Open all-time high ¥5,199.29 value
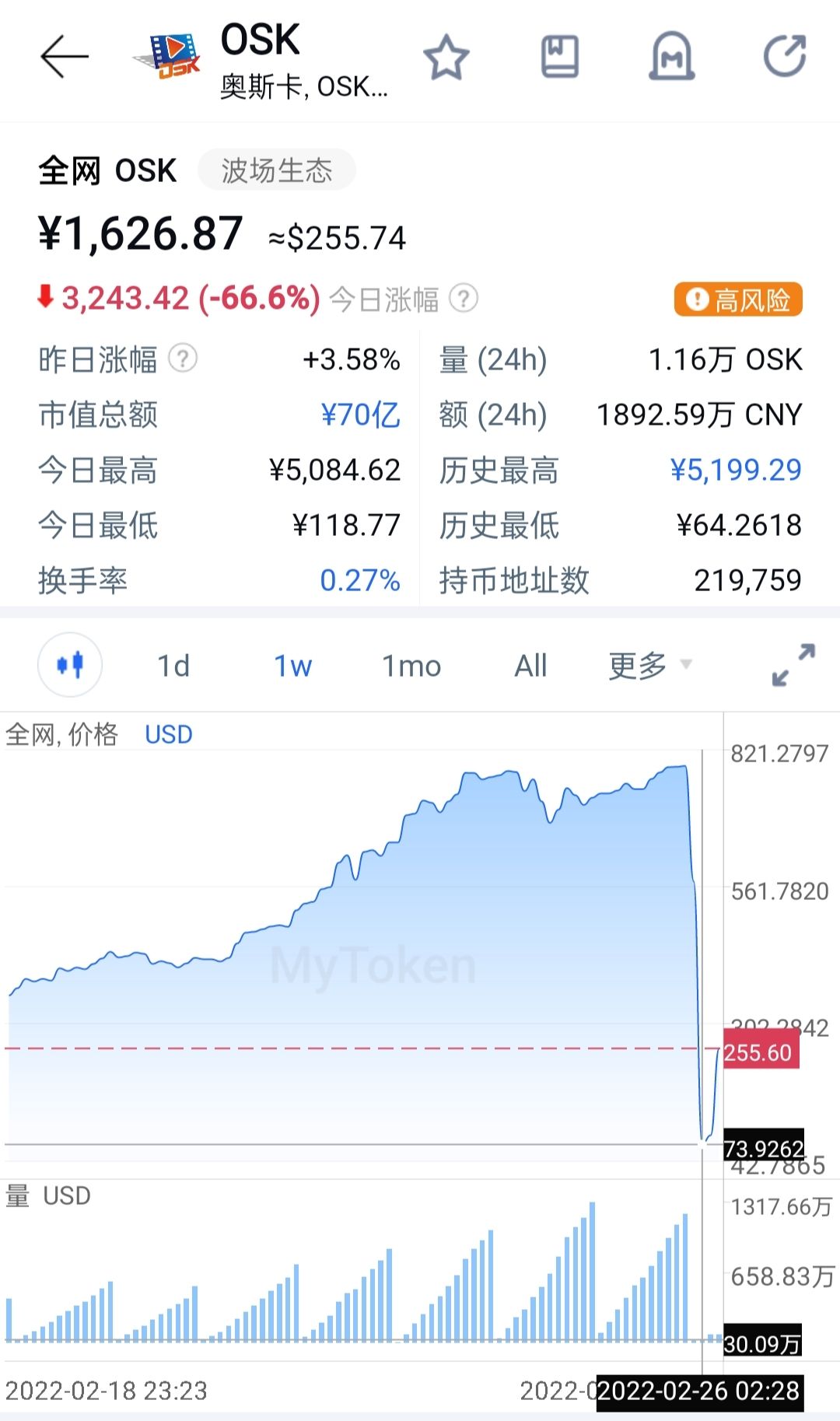The height and width of the screenshot is (1421, 840). pos(736,470)
